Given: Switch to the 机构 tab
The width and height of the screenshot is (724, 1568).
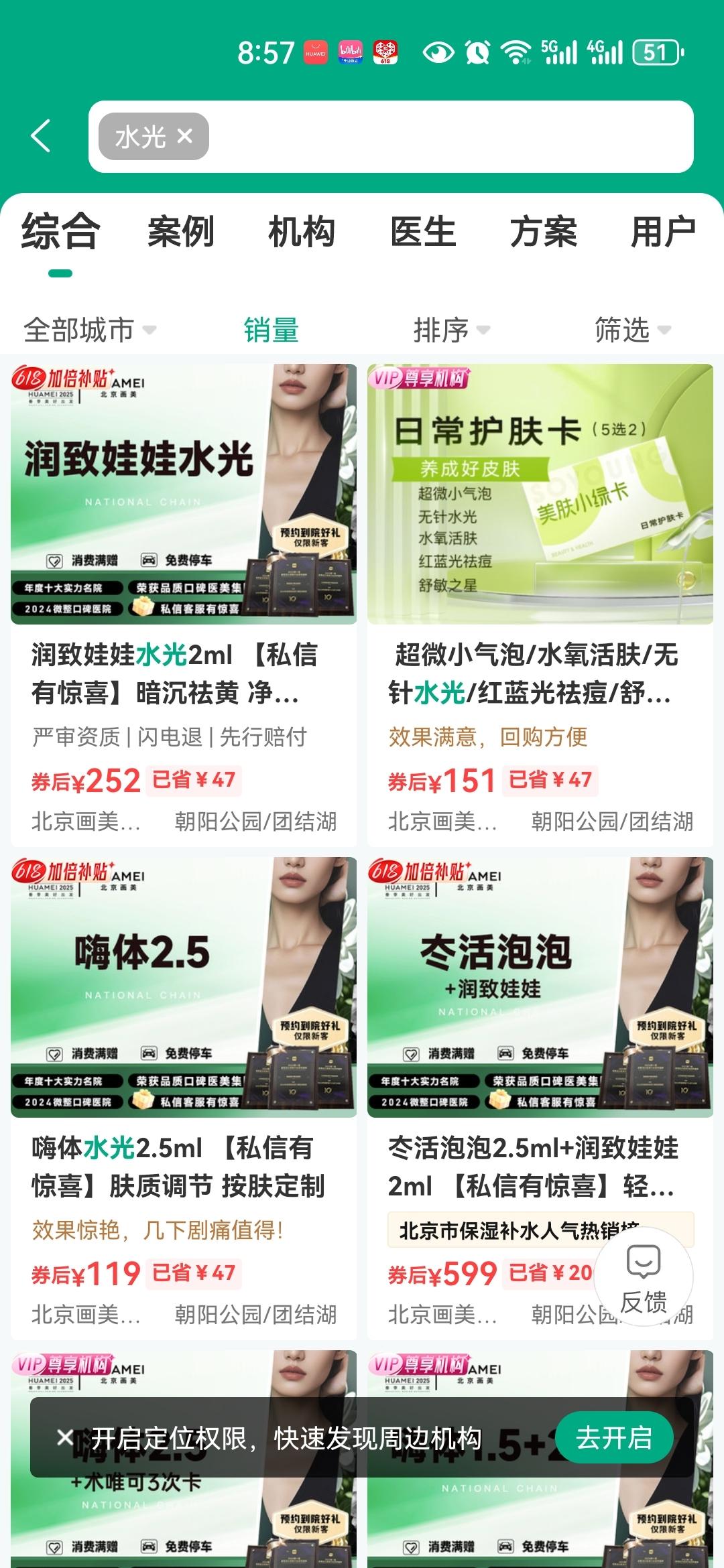Looking at the screenshot, I should 302,232.
